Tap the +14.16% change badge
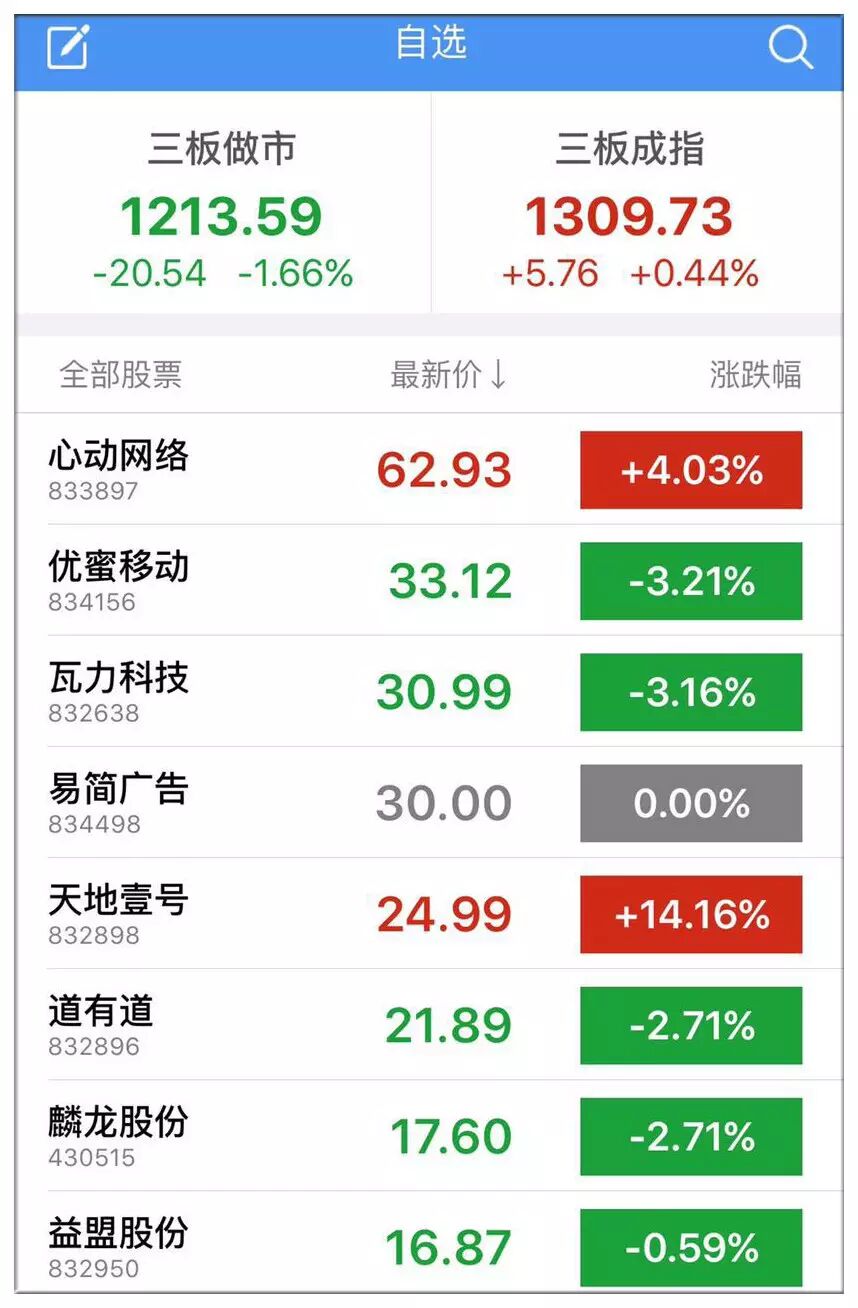 coord(691,914)
